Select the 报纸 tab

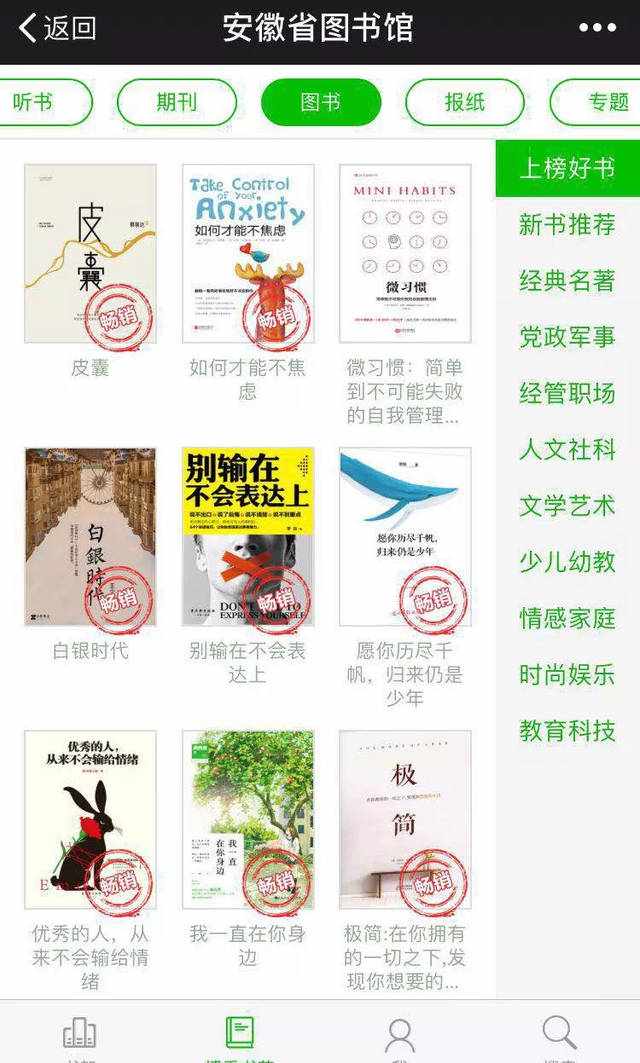pyautogui.click(x=464, y=102)
